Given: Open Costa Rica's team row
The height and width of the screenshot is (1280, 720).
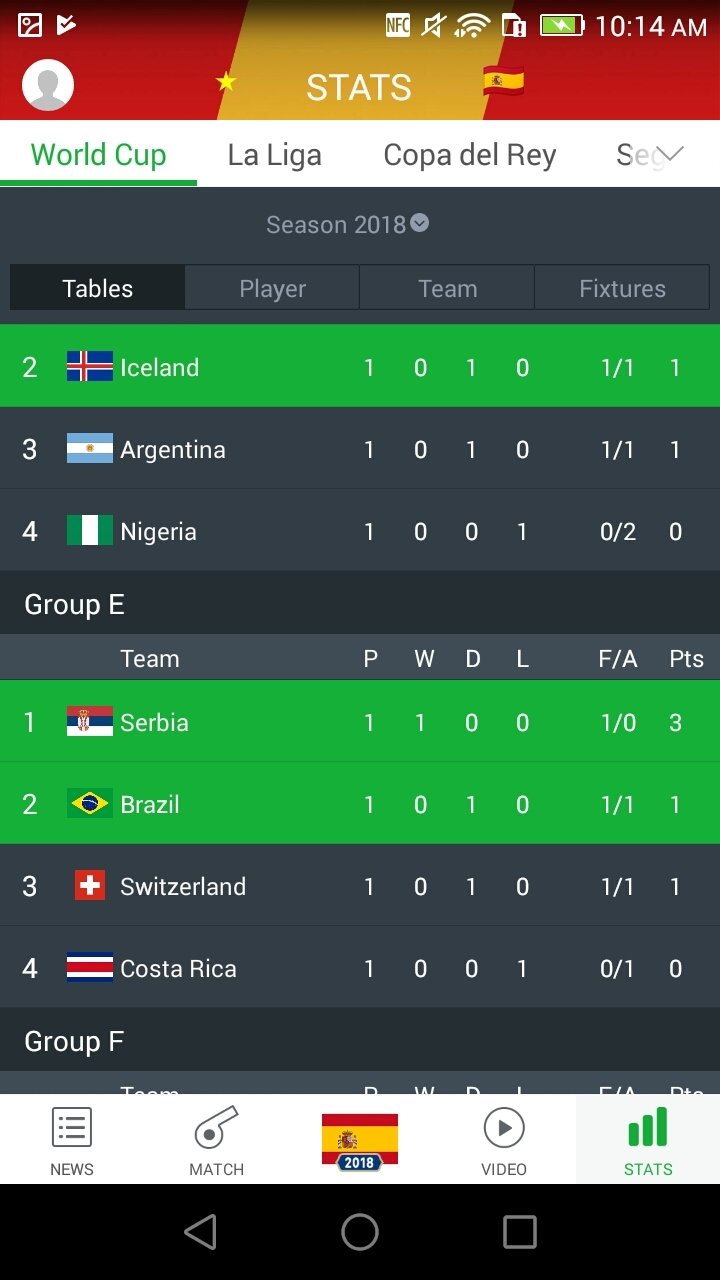Looking at the screenshot, I should point(360,968).
